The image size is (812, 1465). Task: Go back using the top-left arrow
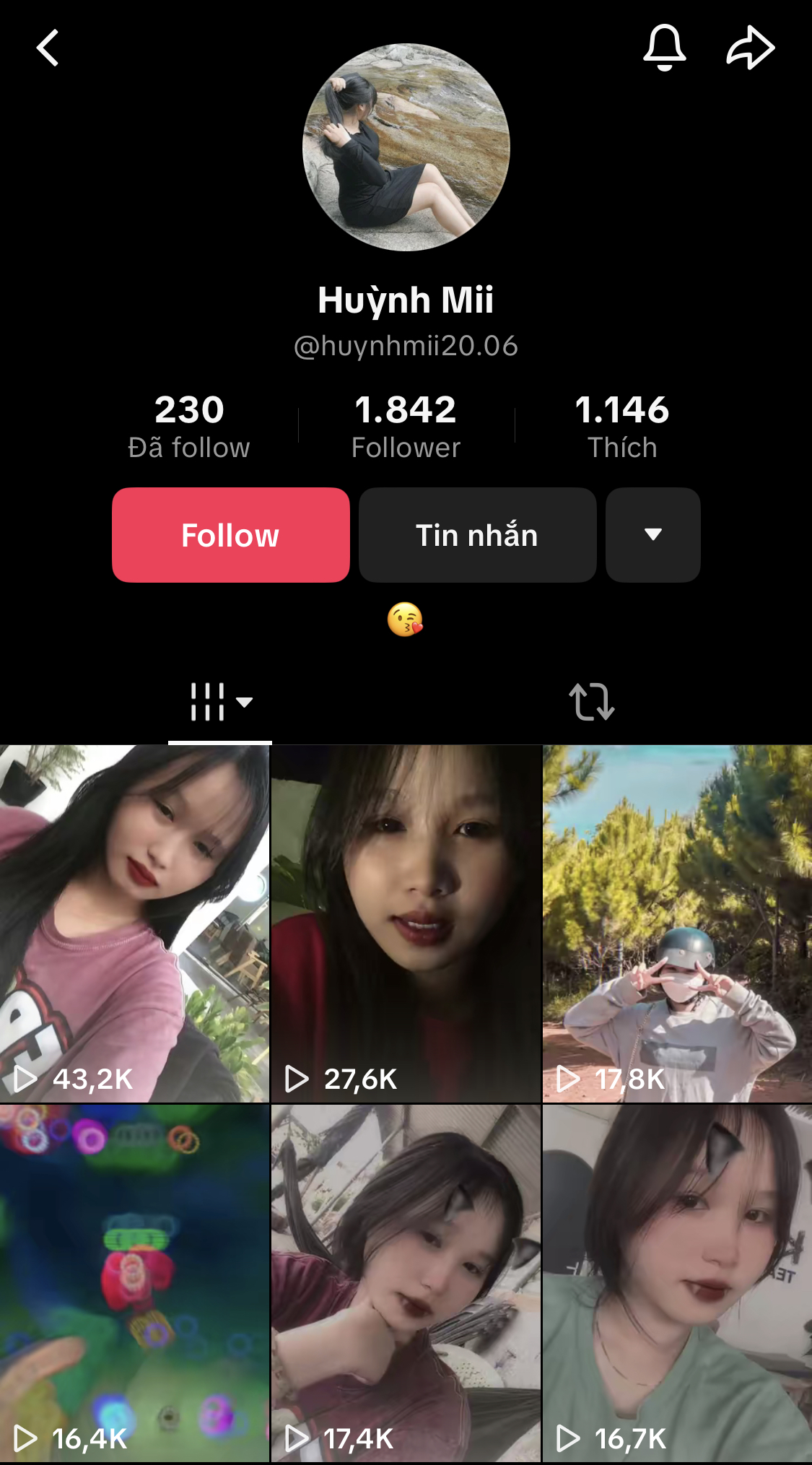pyautogui.click(x=48, y=48)
